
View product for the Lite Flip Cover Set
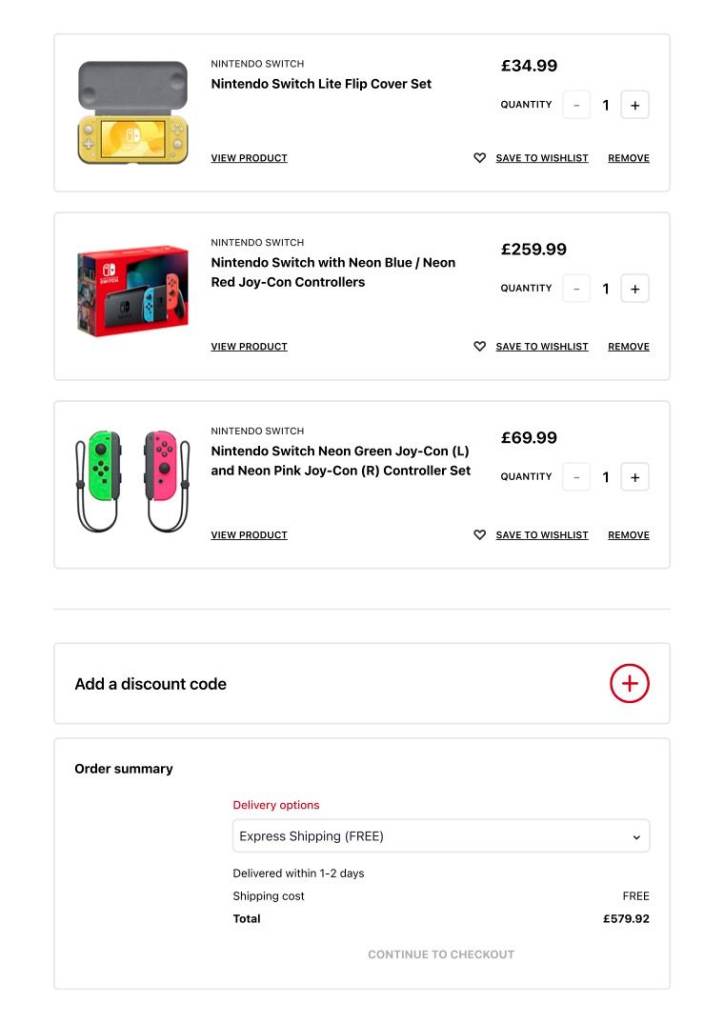[x=249, y=158]
